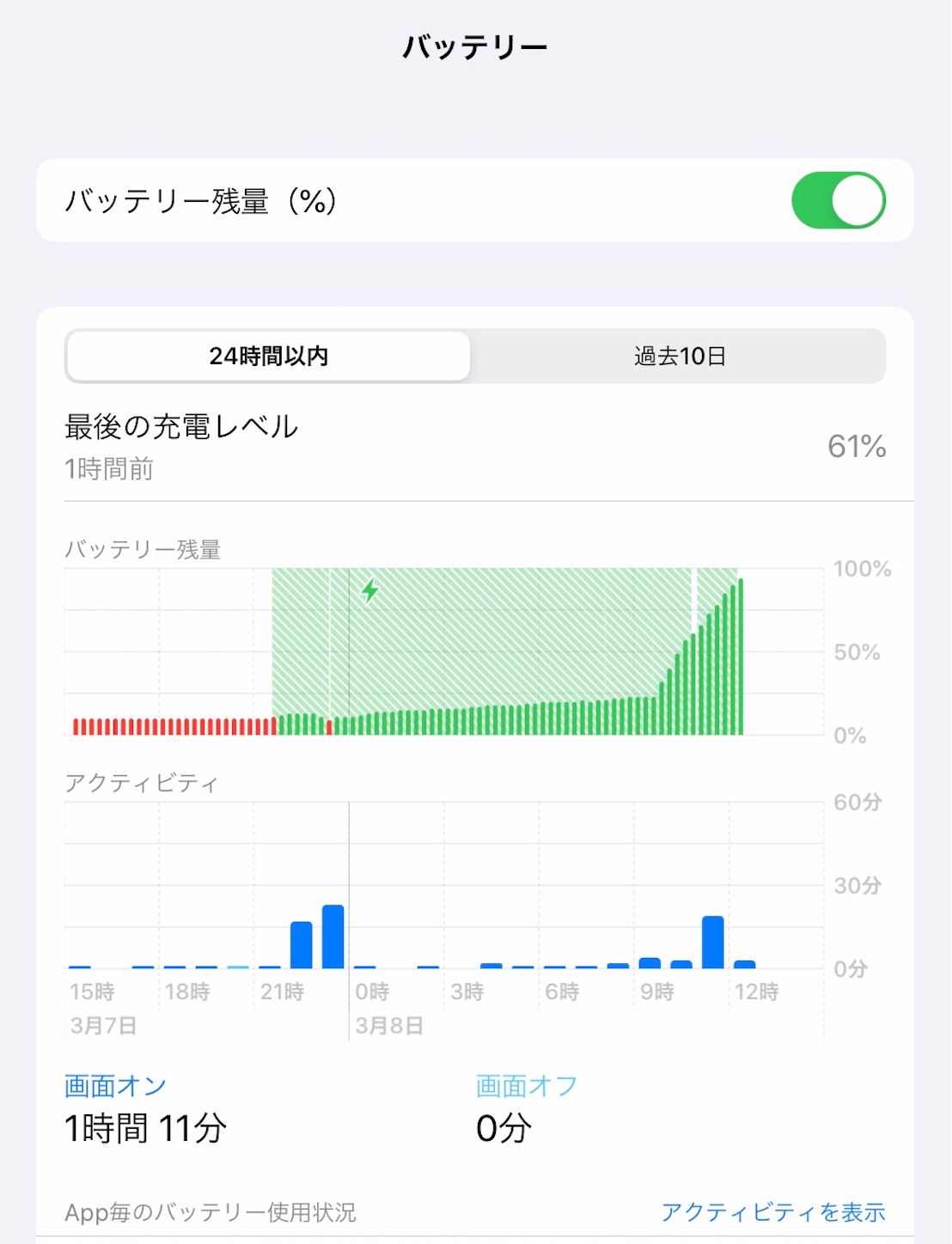
Task: Tap the 画面オフ label
Action: [x=526, y=1086]
